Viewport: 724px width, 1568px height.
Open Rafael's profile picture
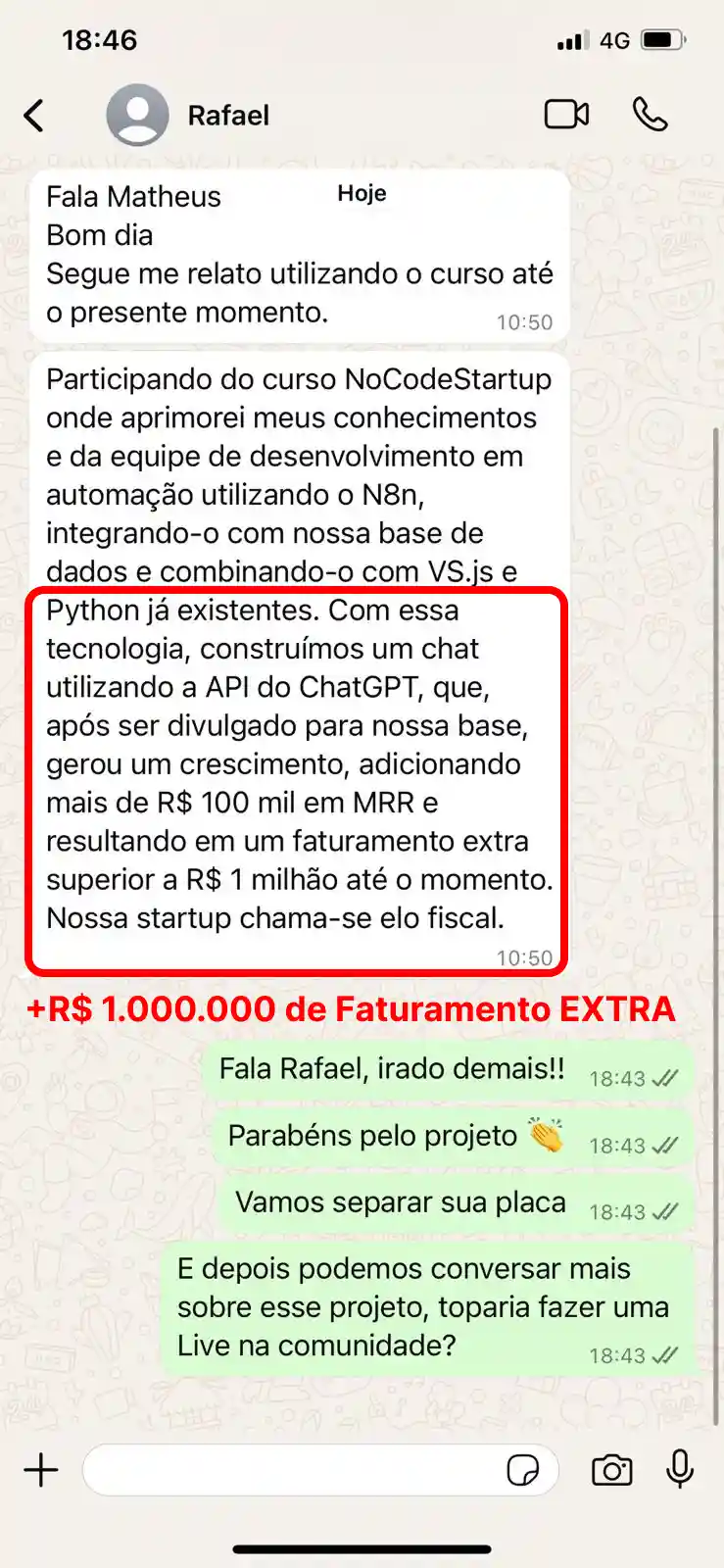[x=137, y=114]
